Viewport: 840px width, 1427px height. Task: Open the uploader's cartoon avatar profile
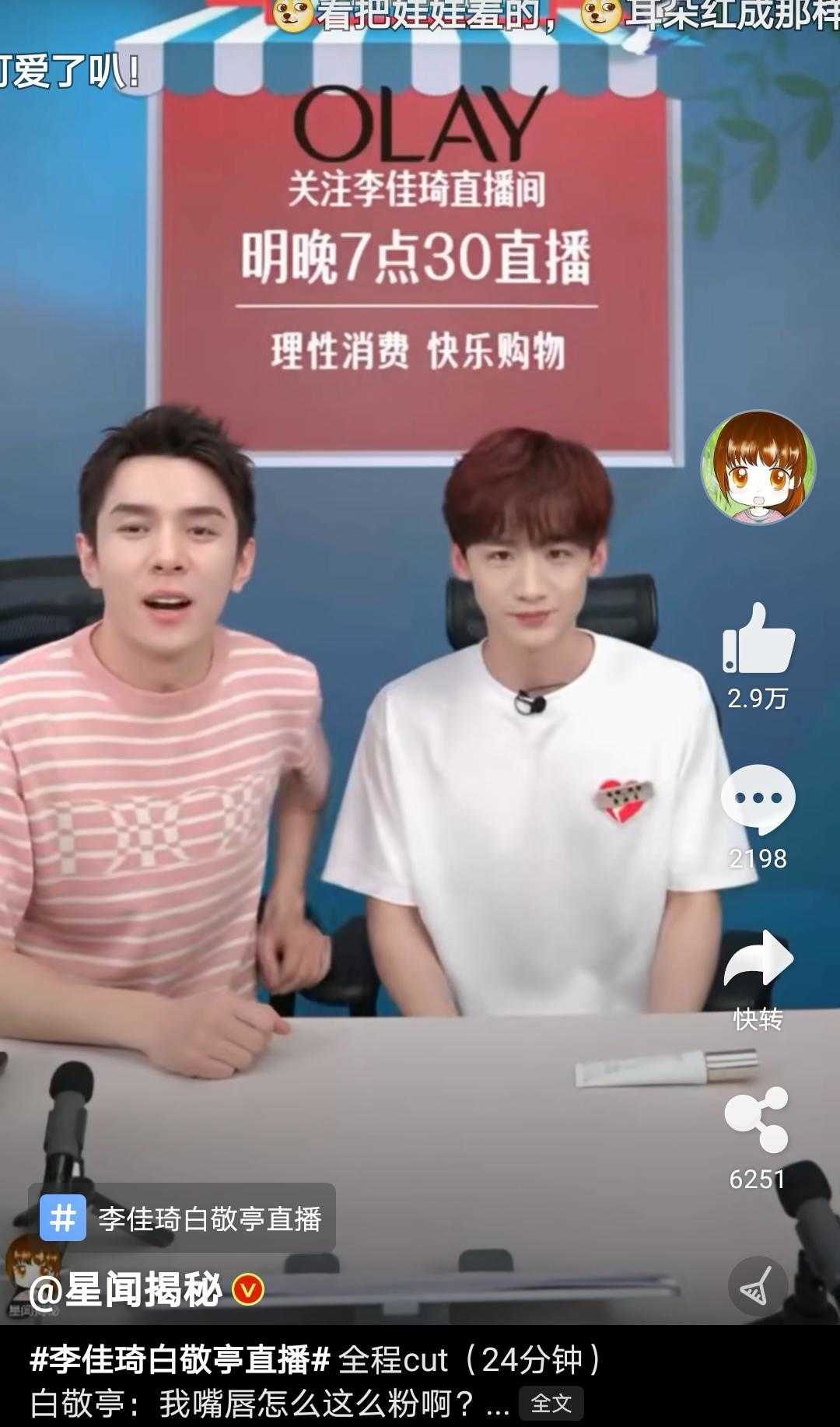[x=758, y=468]
